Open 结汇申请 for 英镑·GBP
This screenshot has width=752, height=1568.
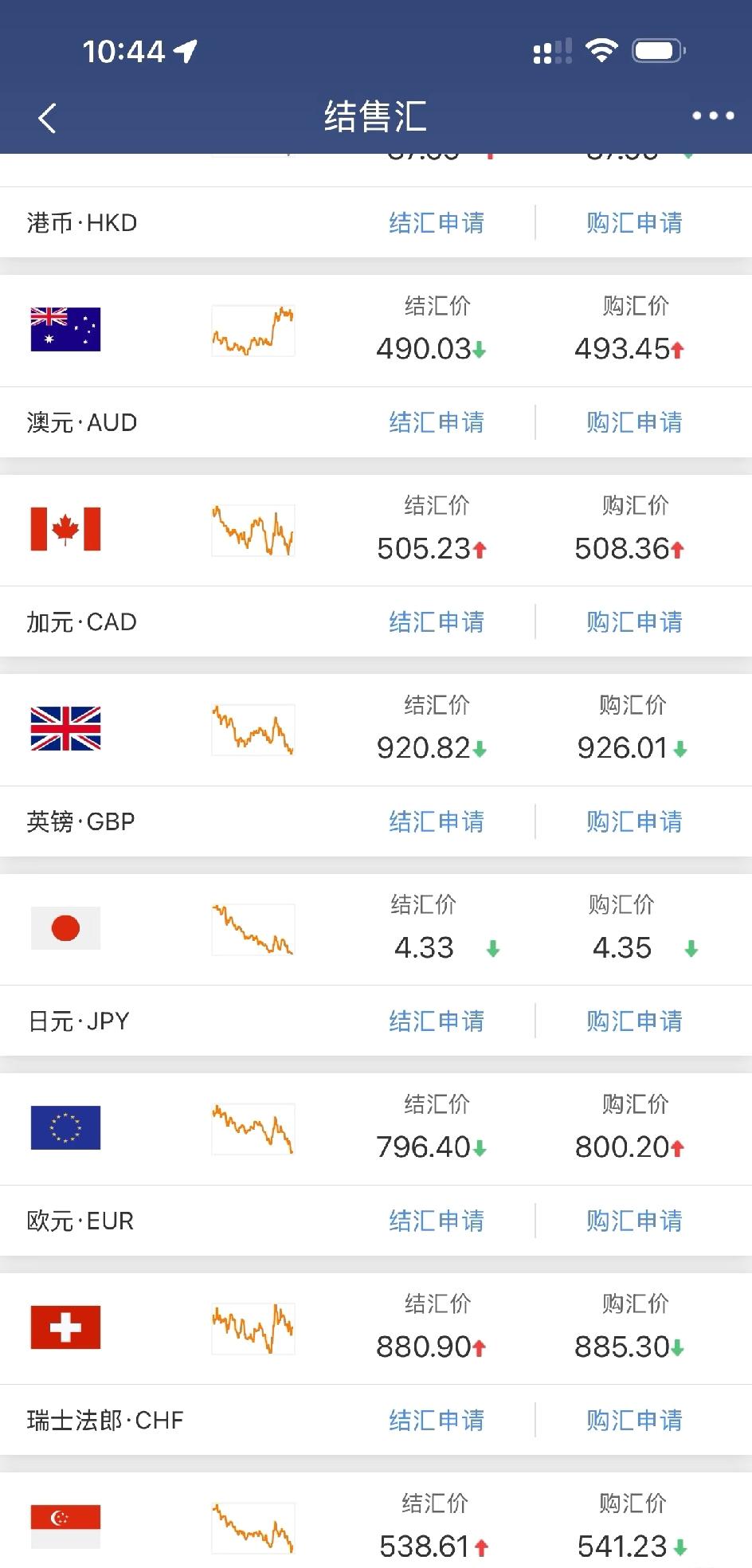[x=436, y=821]
